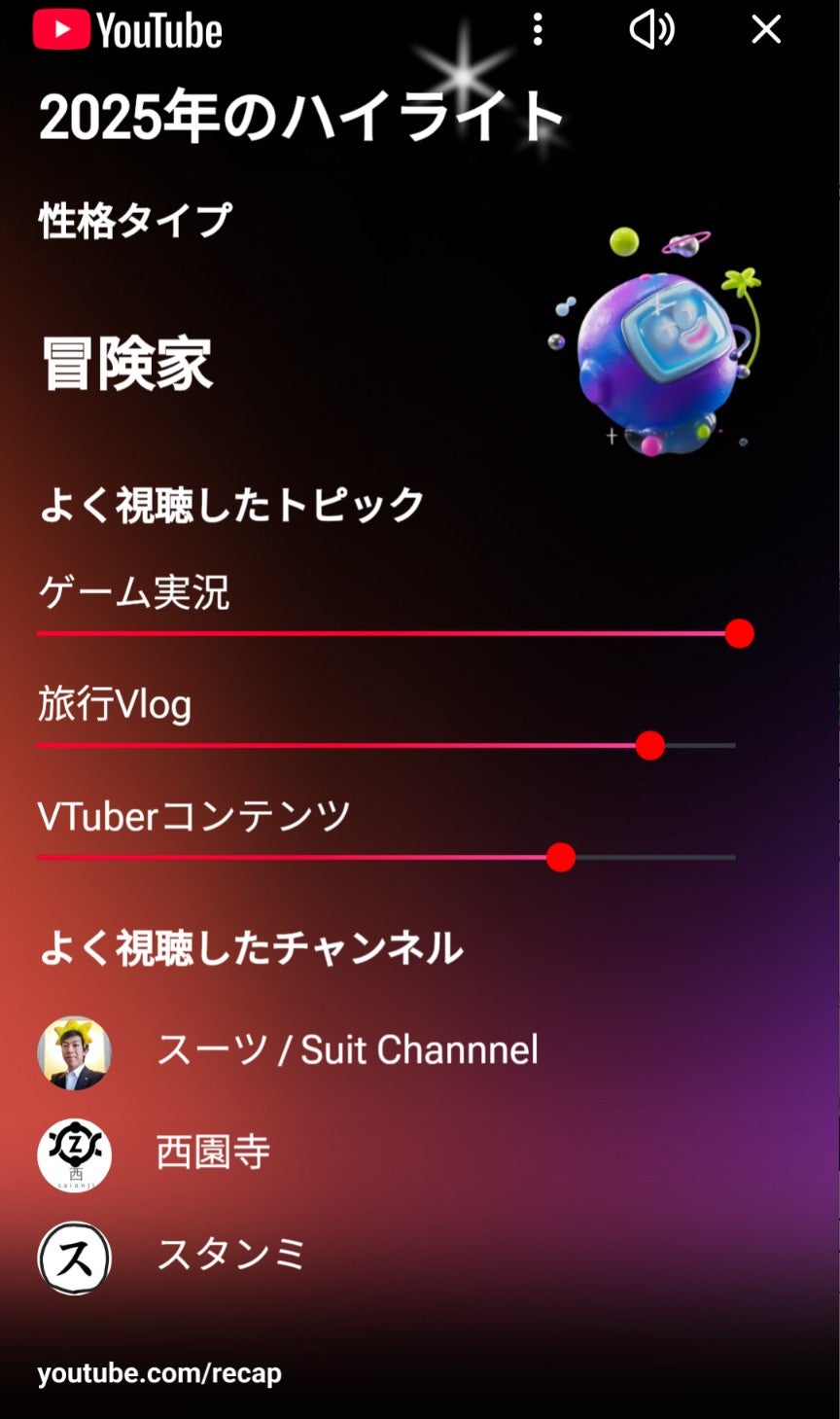Mute the recap sound

[x=651, y=30]
